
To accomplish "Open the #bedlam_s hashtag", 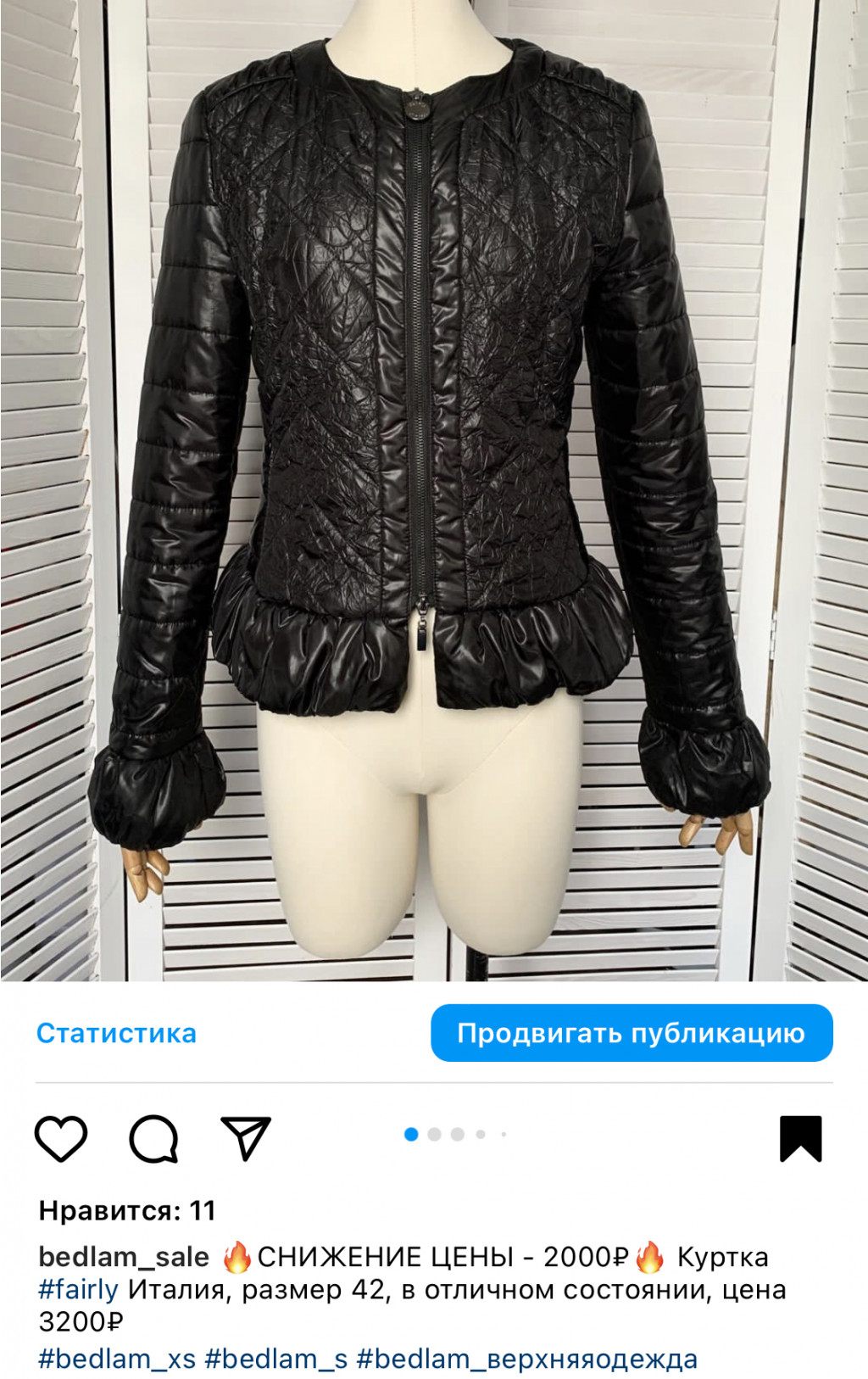I will click(276, 1359).
